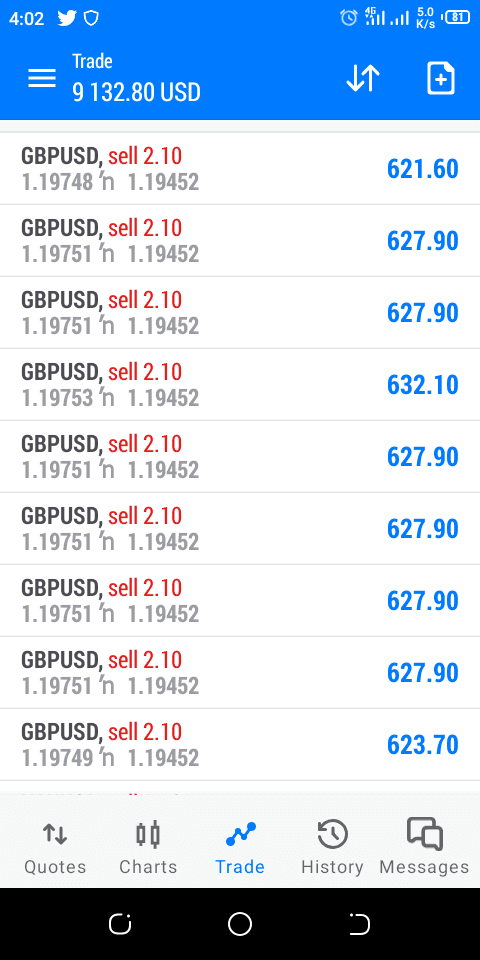This screenshot has height=960, width=480.
Task: Tap the sort arrows icon
Action: point(363,78)
